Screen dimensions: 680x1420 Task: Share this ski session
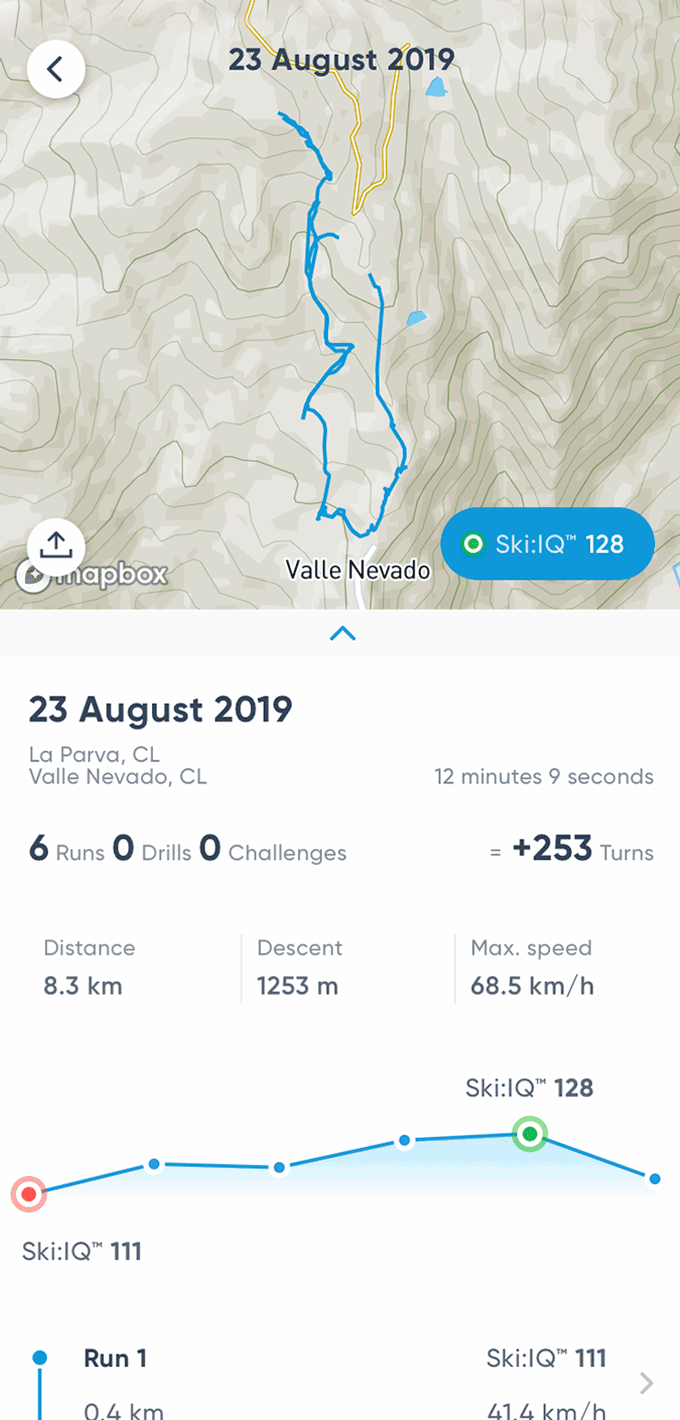coord(56,546)
